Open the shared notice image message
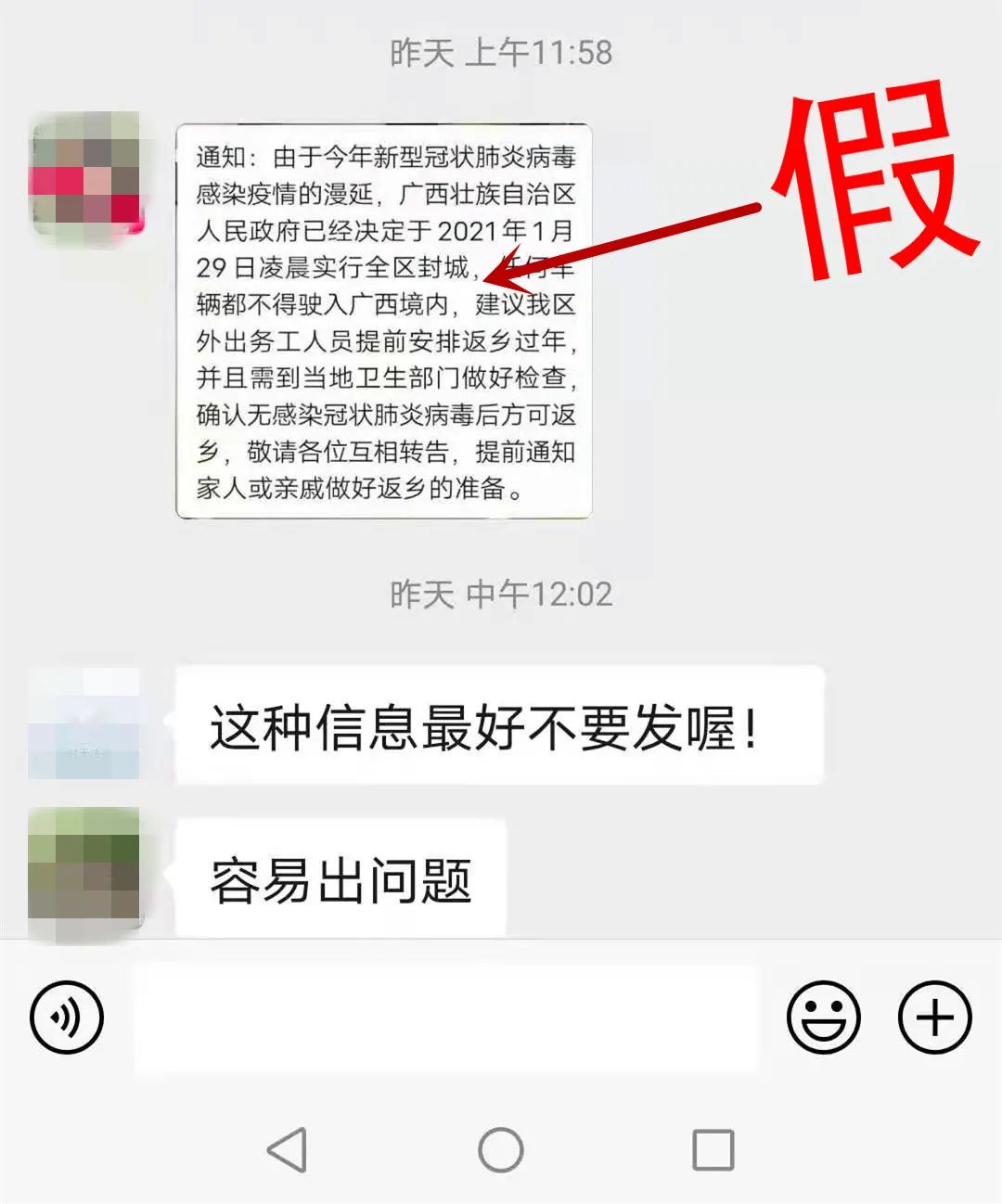Viewport: 1002px width, 1204px height. click(383, 321)
